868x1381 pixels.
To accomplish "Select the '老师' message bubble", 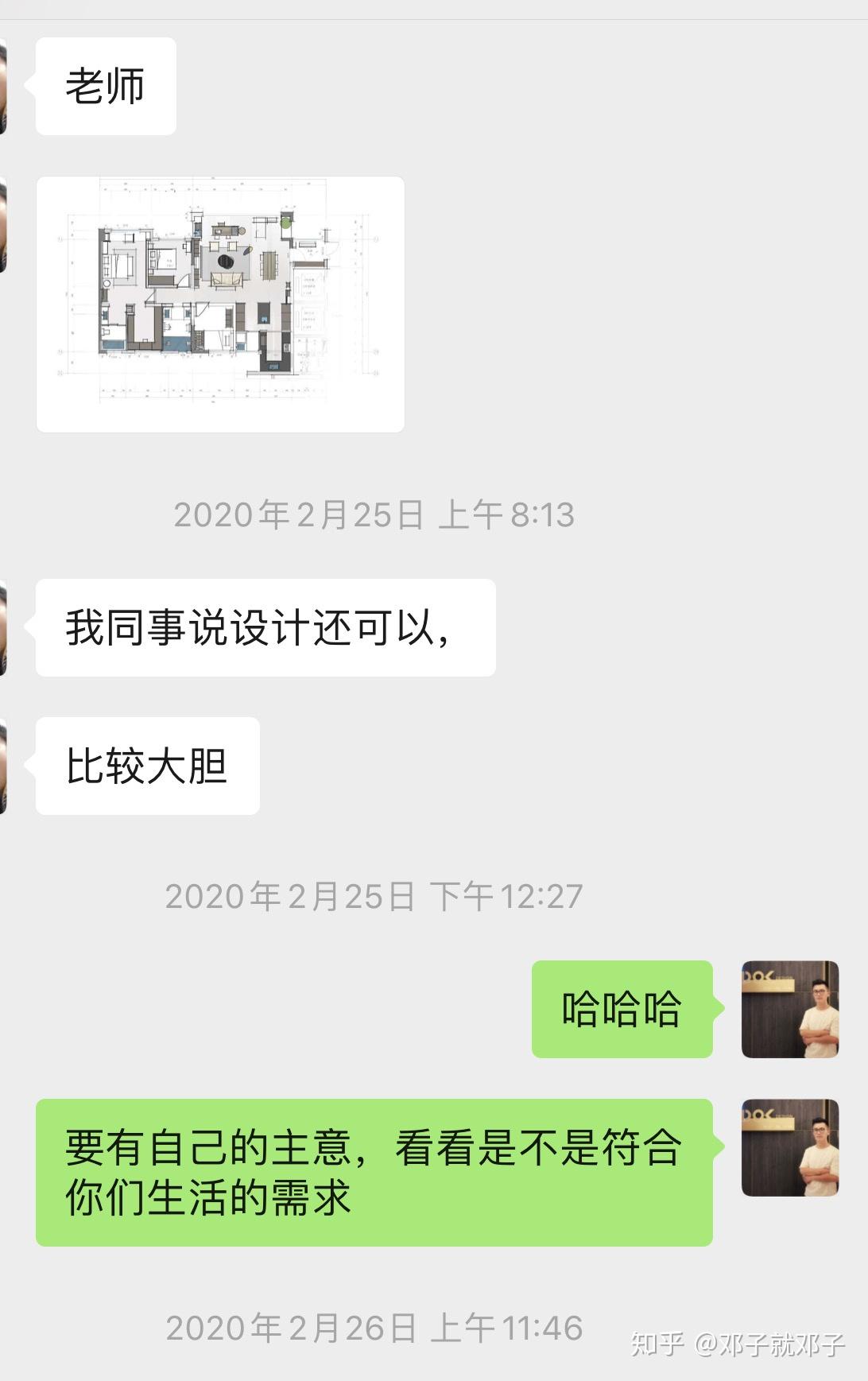I will 104,86.
